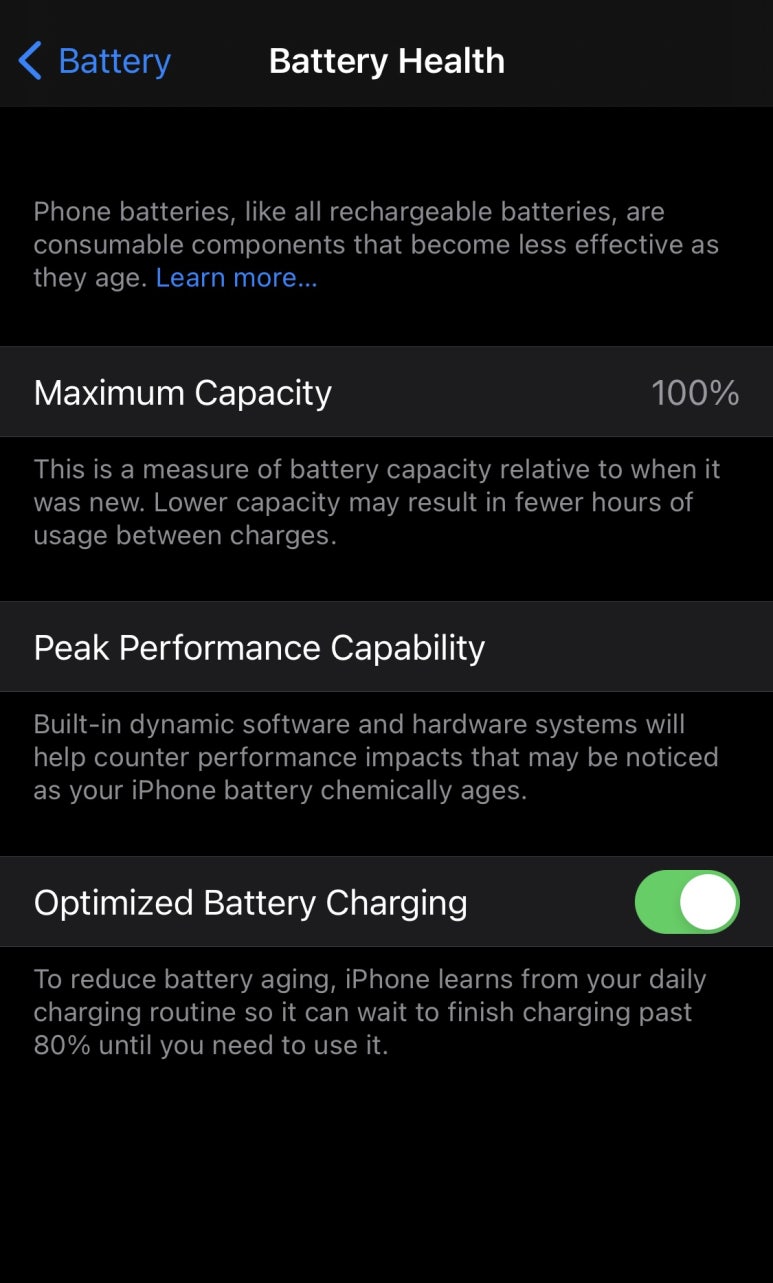Open the Learn more link
Screen dimensions: 773x1283
(236, 278)
